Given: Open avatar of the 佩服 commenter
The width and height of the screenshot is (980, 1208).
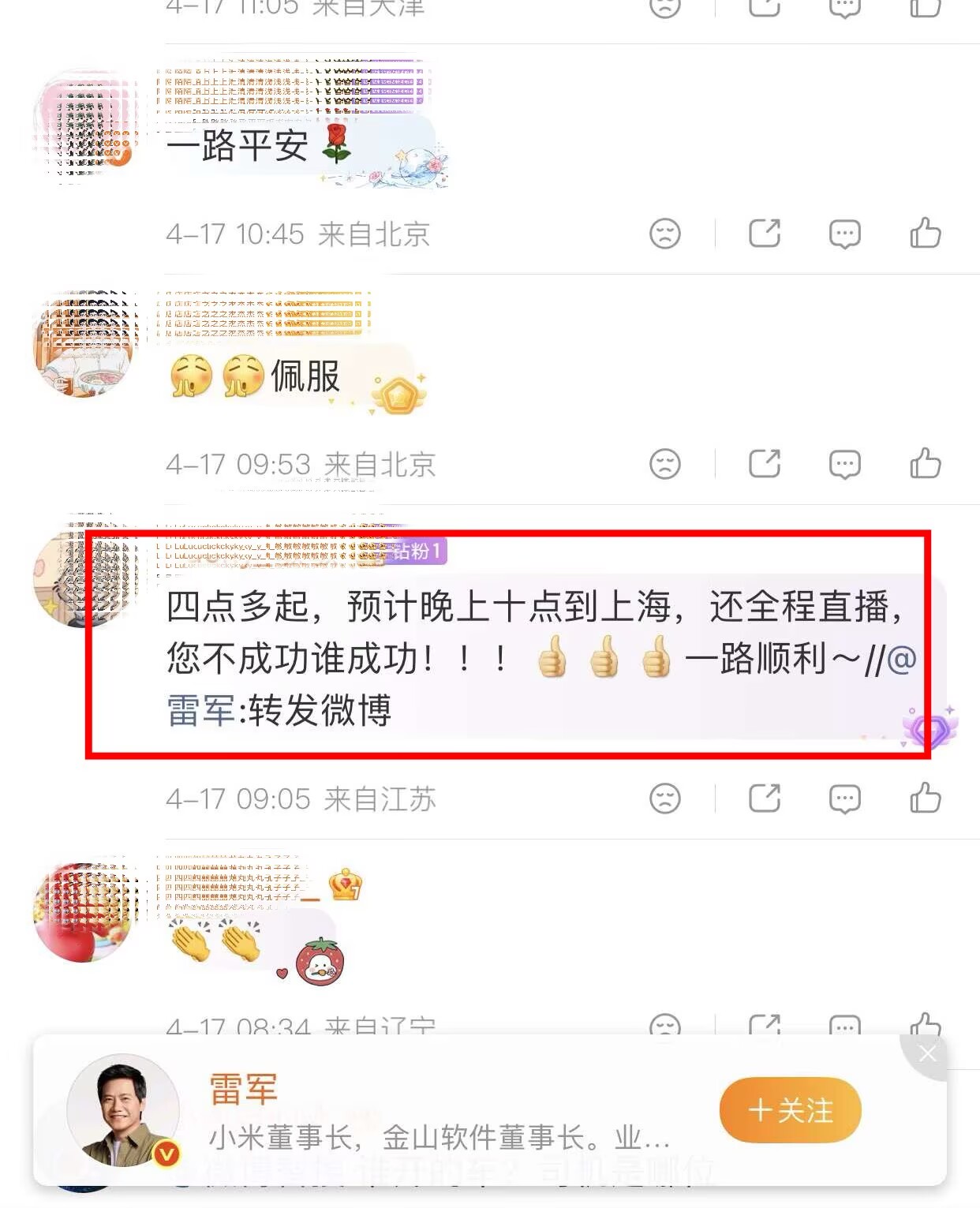Looking at the screenshot, I should (x=84, y=345).
